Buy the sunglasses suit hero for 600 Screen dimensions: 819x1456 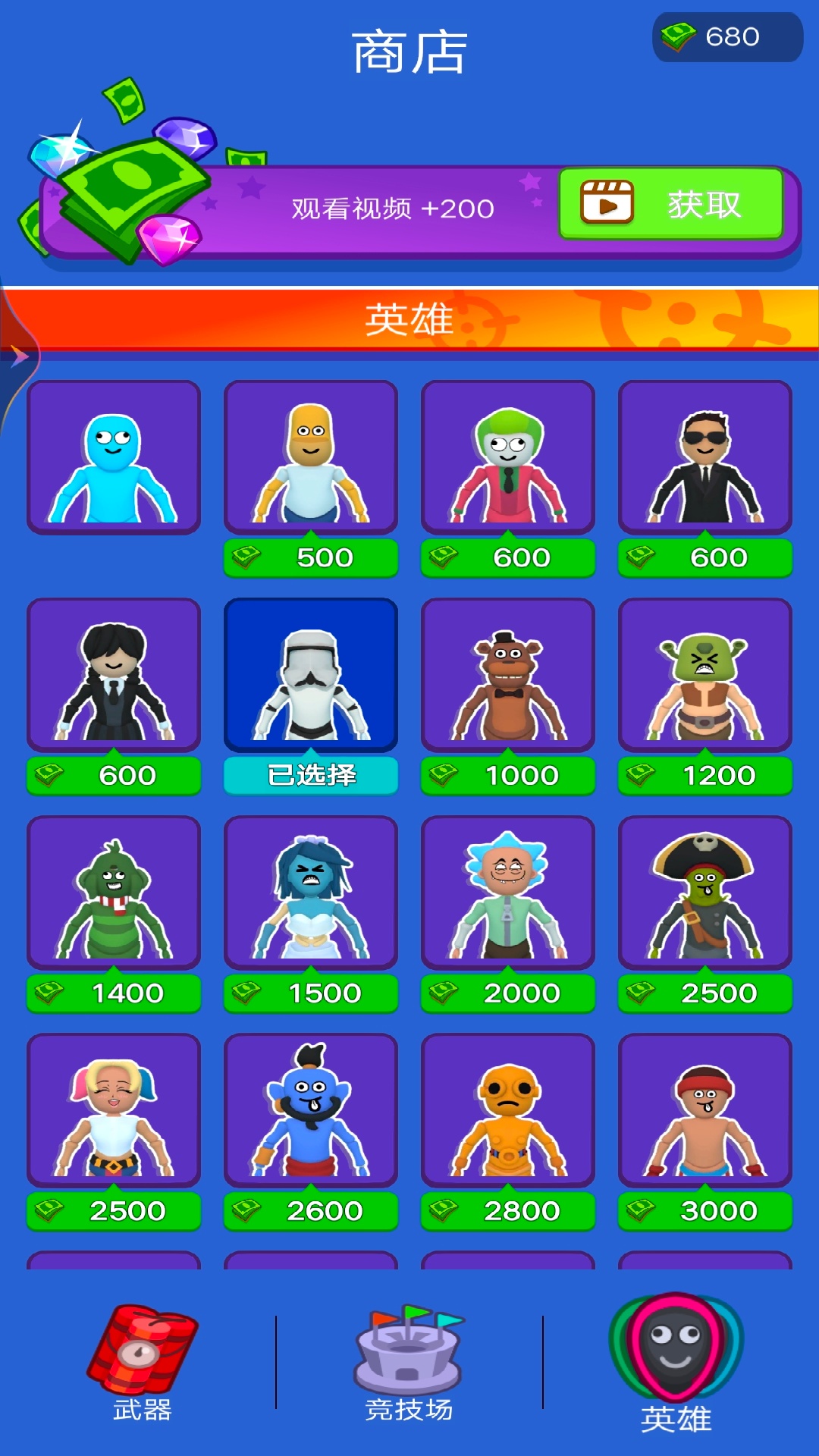[x=705, y=557]
